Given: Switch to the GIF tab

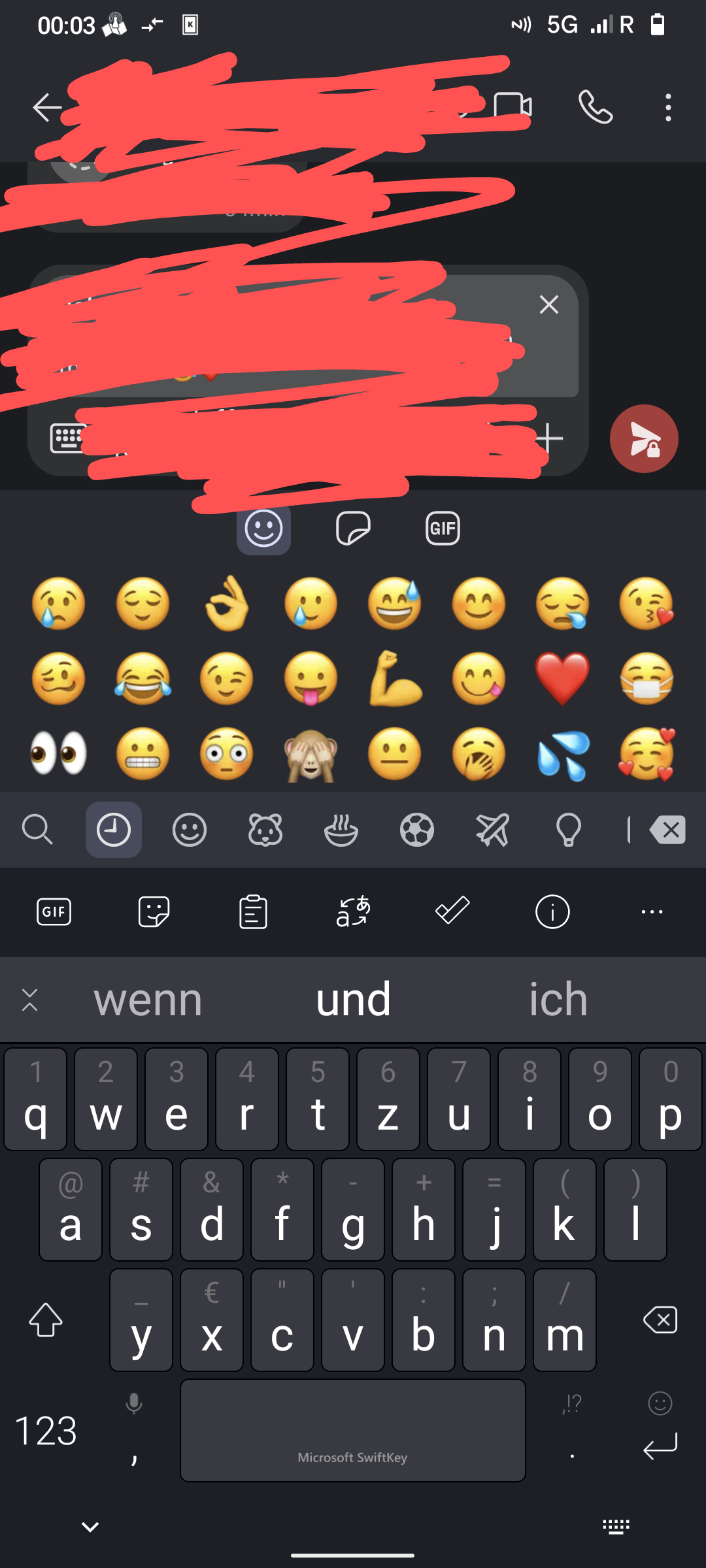Looking at the screenshot, I should tap(442, 528).
